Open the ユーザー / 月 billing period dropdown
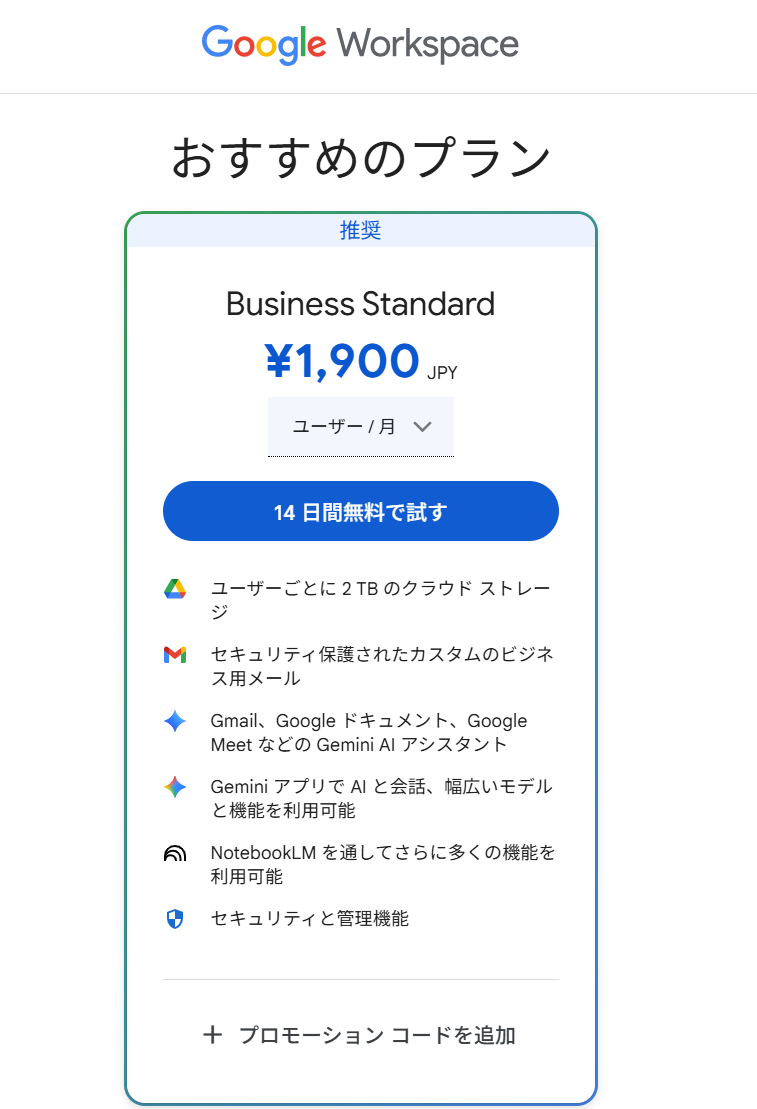Screen dimensions: 757x1109 [360, 426]
